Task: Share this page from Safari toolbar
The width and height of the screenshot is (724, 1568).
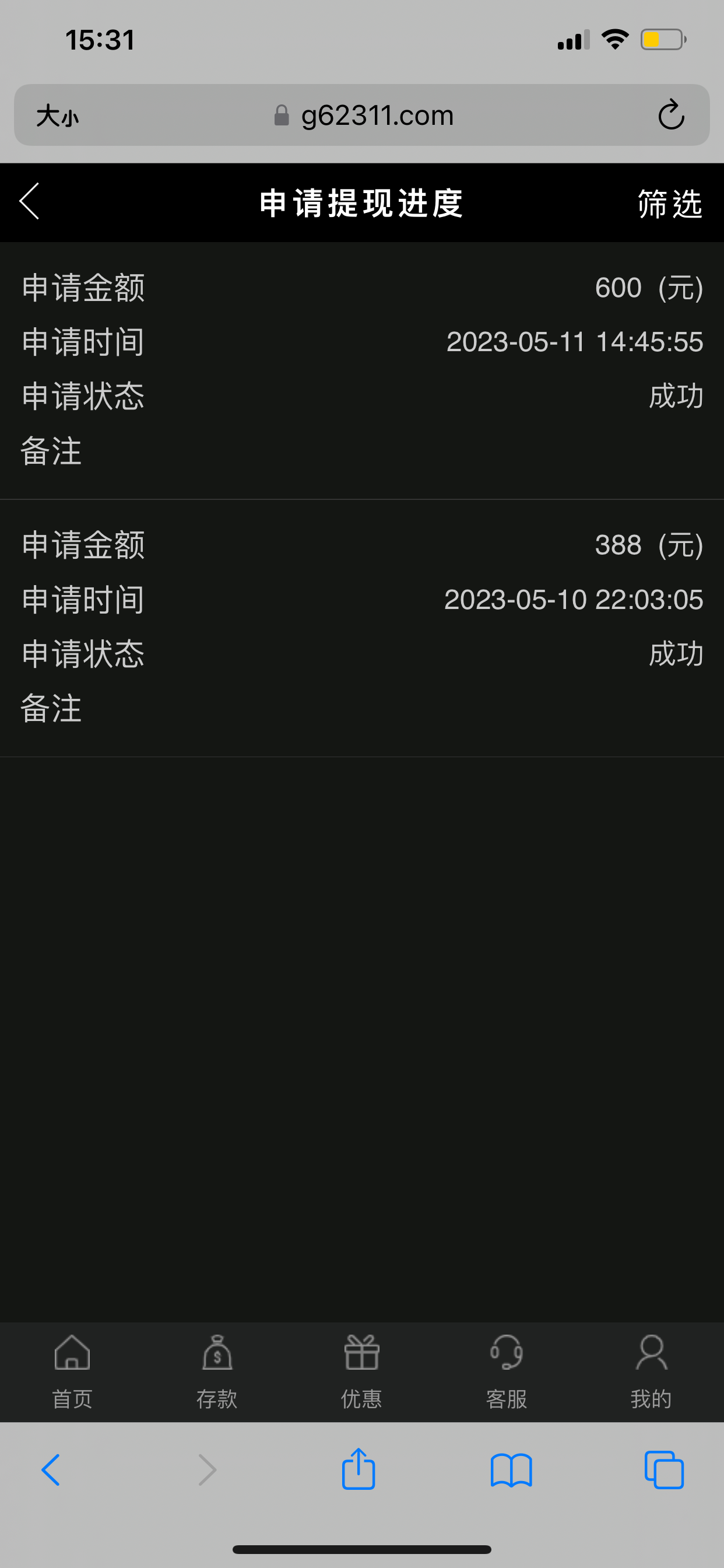Action: pos(359,1469)
